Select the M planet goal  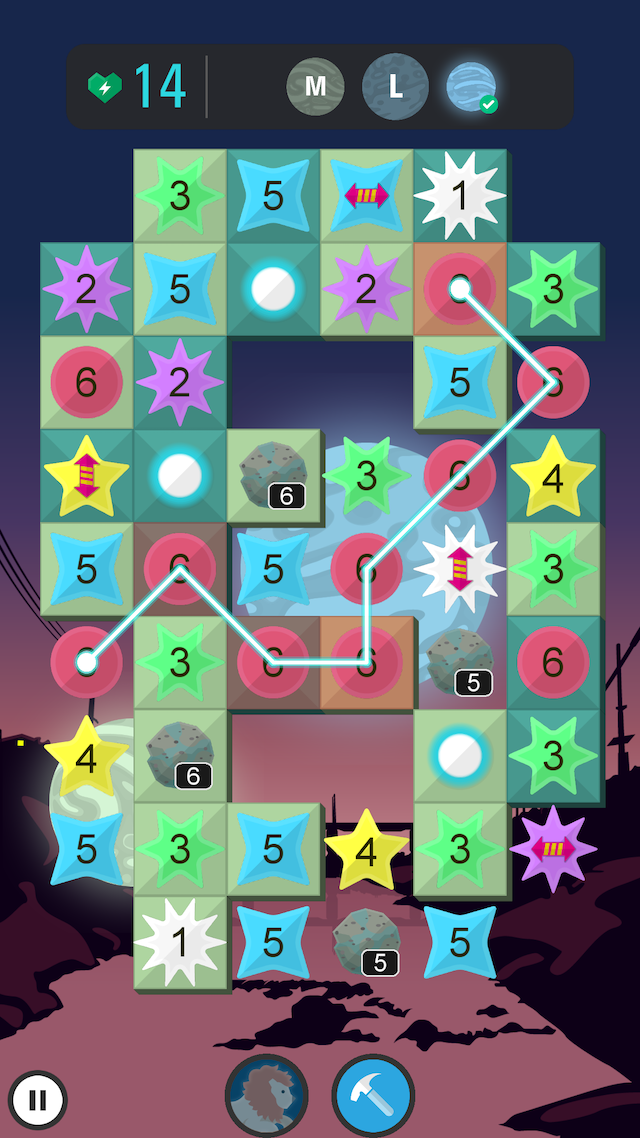pyautogui.click(x=315, y=87)
